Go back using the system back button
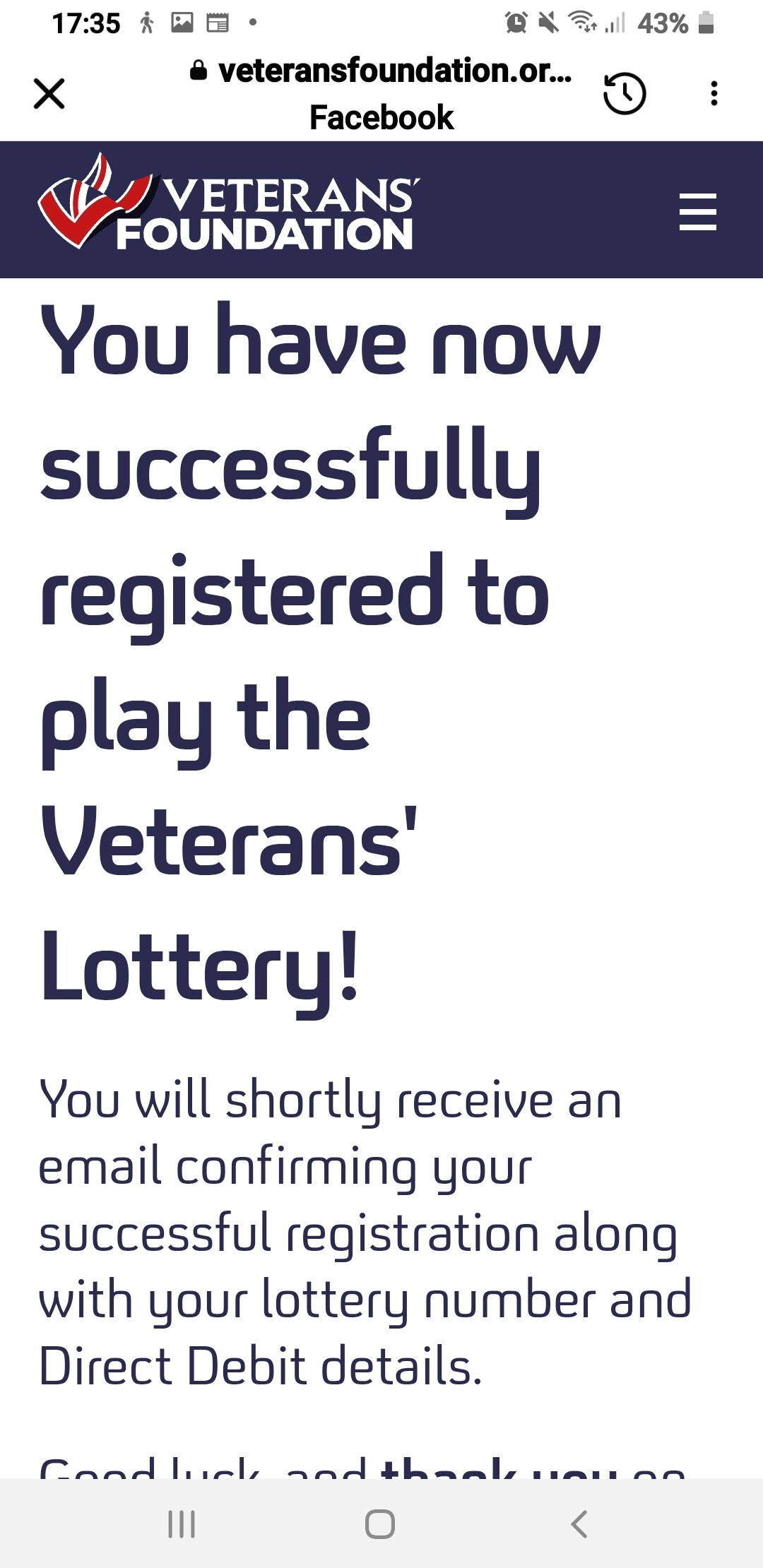This screenshot has width=763, height=1568. tap(579, 1524)
